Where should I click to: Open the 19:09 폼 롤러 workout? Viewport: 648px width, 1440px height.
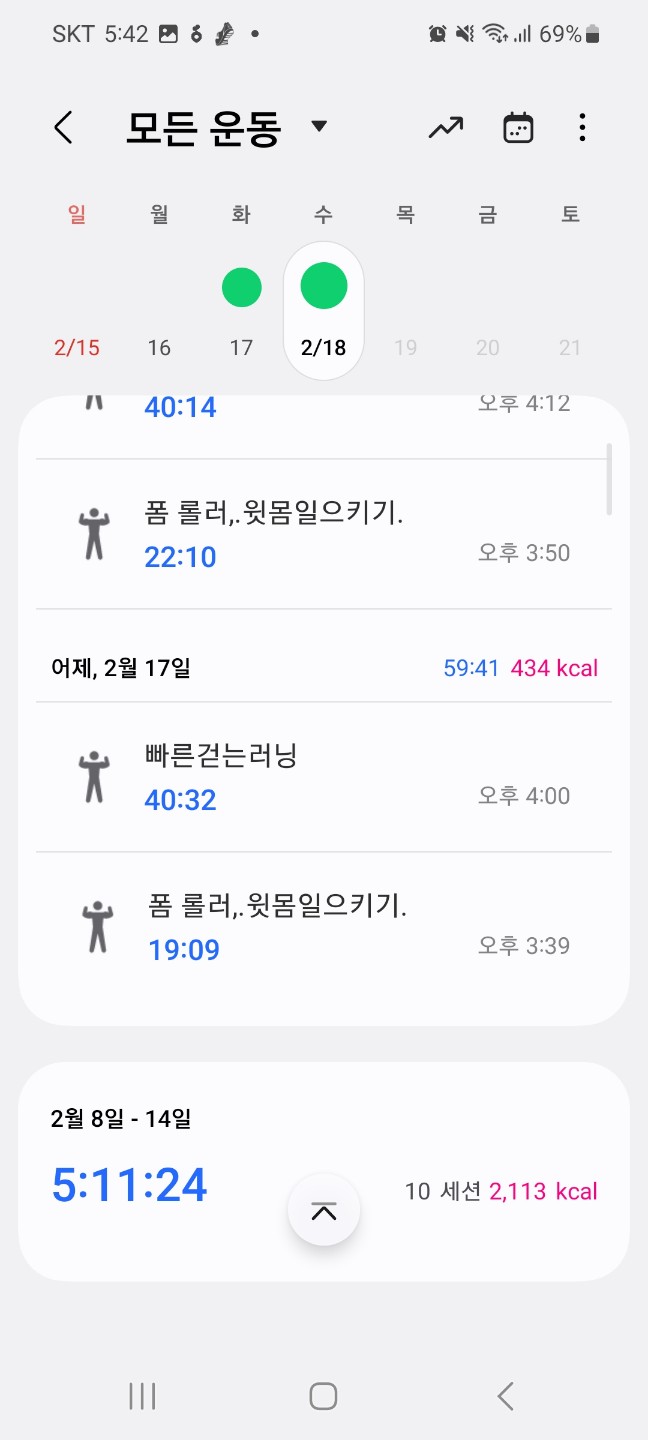pos(323,927)
